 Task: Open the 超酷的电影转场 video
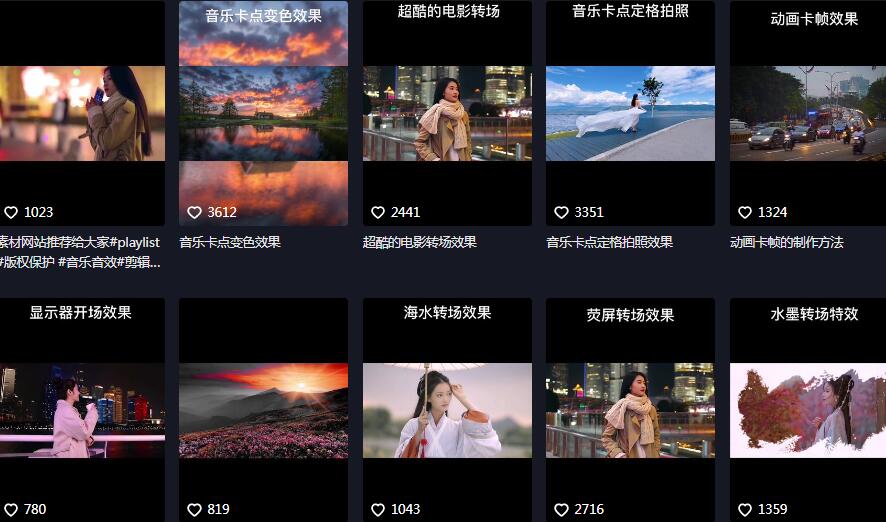447,113
